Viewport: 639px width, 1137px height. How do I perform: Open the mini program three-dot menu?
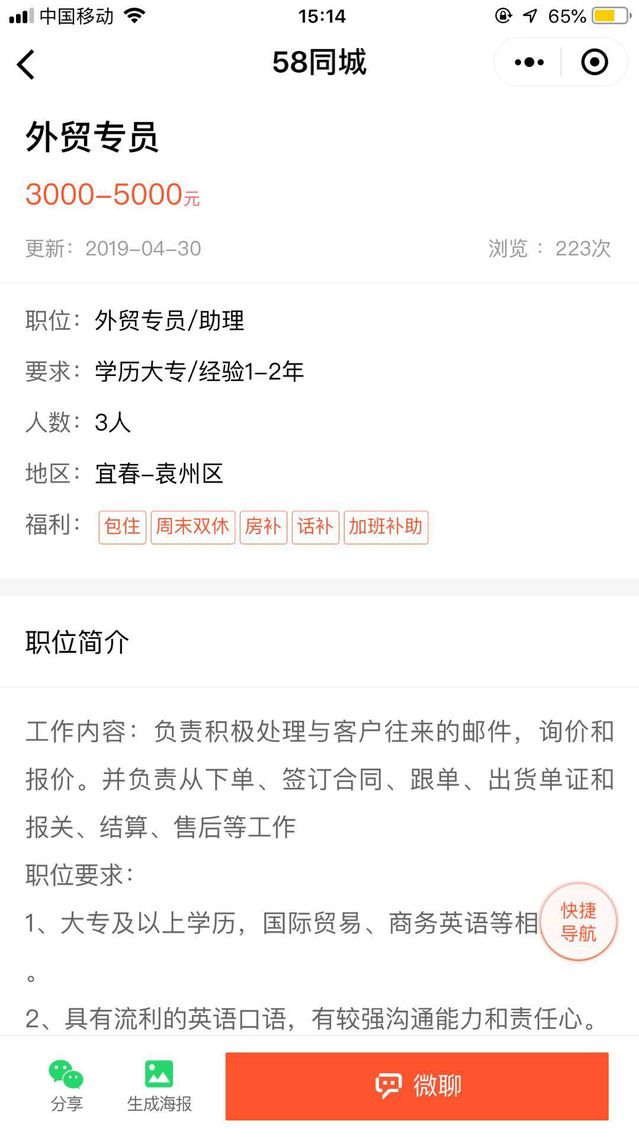pos(529,63)
